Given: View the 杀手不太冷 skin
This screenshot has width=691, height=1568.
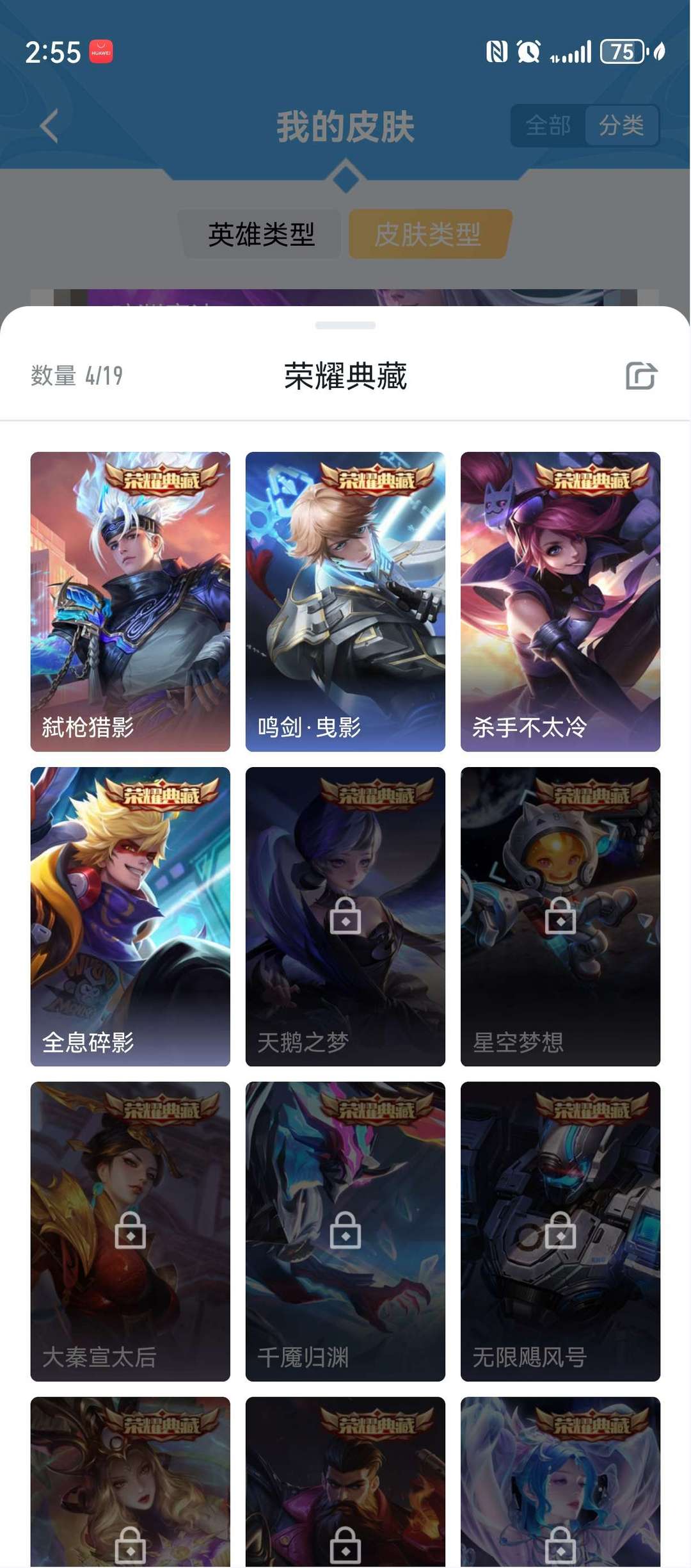Looking at the screenshot, I should [x=560, y=601].
